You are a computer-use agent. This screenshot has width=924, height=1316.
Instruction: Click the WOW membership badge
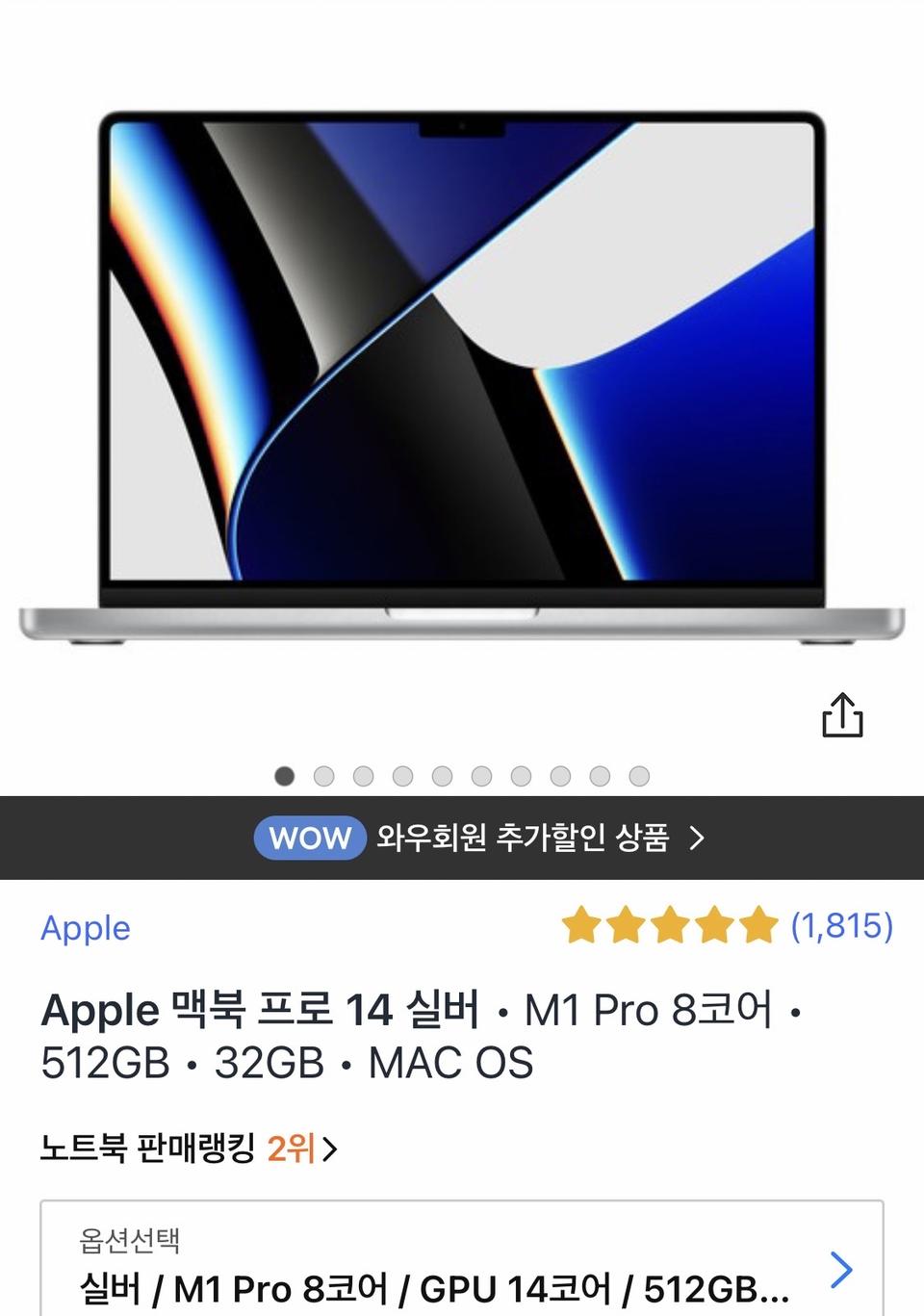click(311, 839)
